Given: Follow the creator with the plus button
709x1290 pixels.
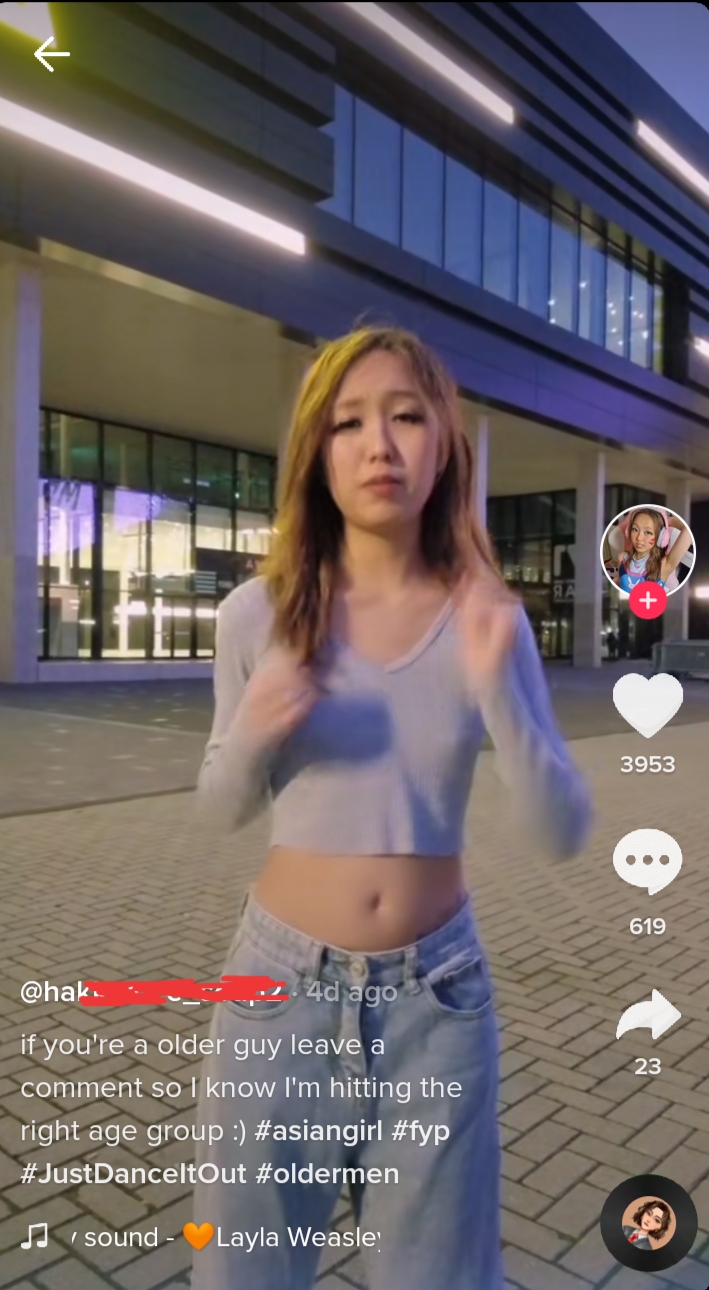Looking at the screenshot, I should [x=647, y=600].
